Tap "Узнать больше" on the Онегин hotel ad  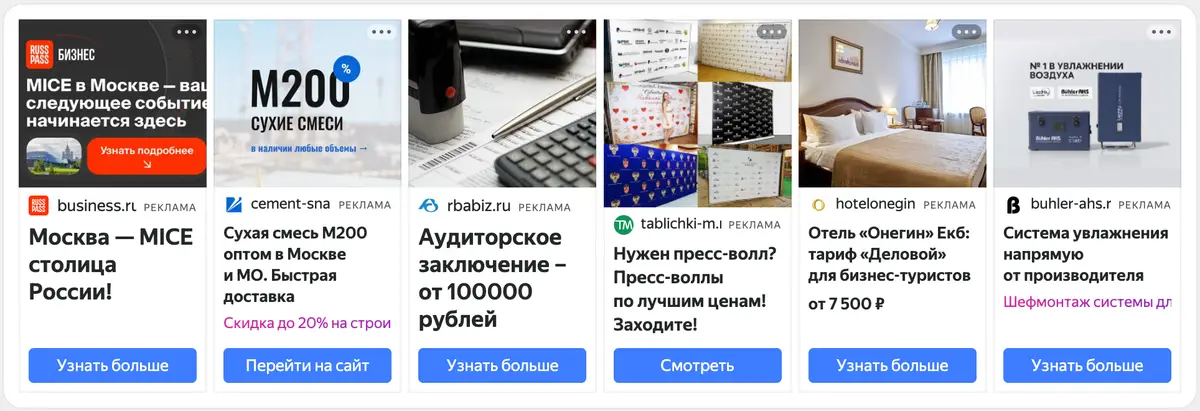click(x=892, y=365)
